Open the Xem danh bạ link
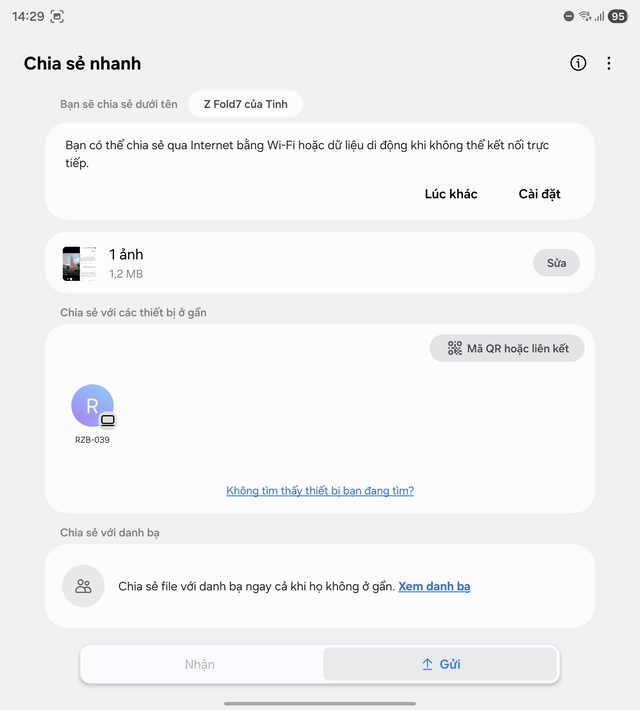 (x=434, y=586)
